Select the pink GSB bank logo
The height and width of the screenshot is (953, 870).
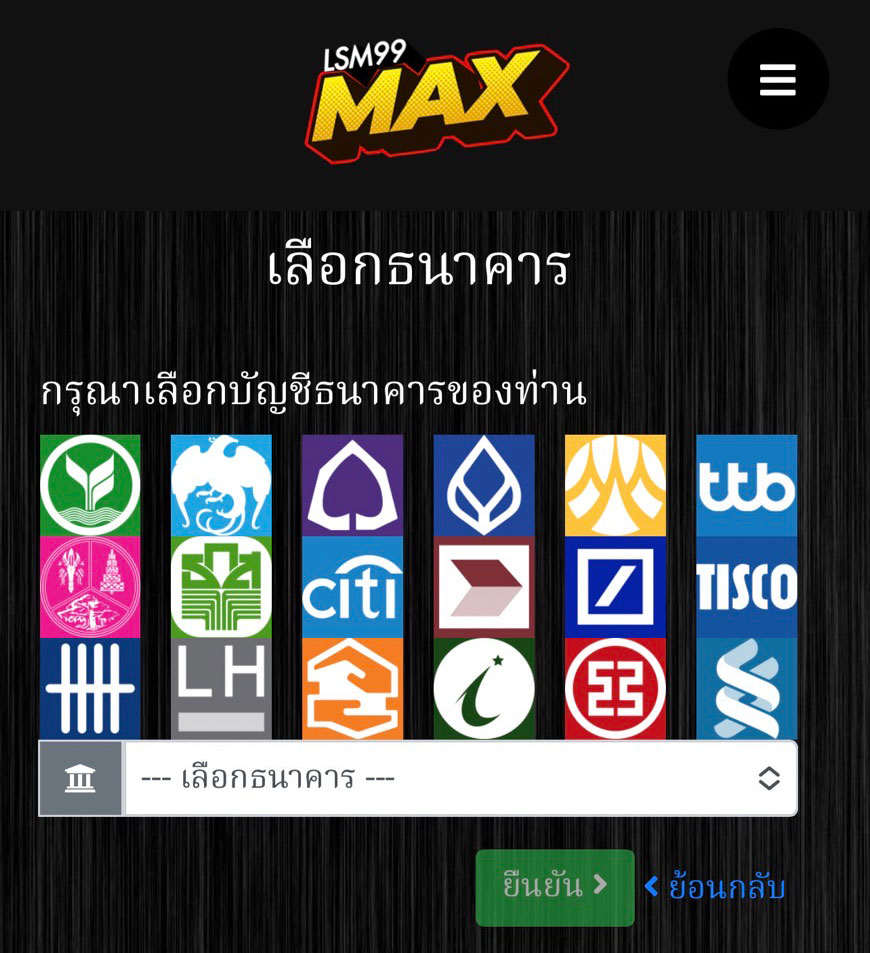(90, 587)
